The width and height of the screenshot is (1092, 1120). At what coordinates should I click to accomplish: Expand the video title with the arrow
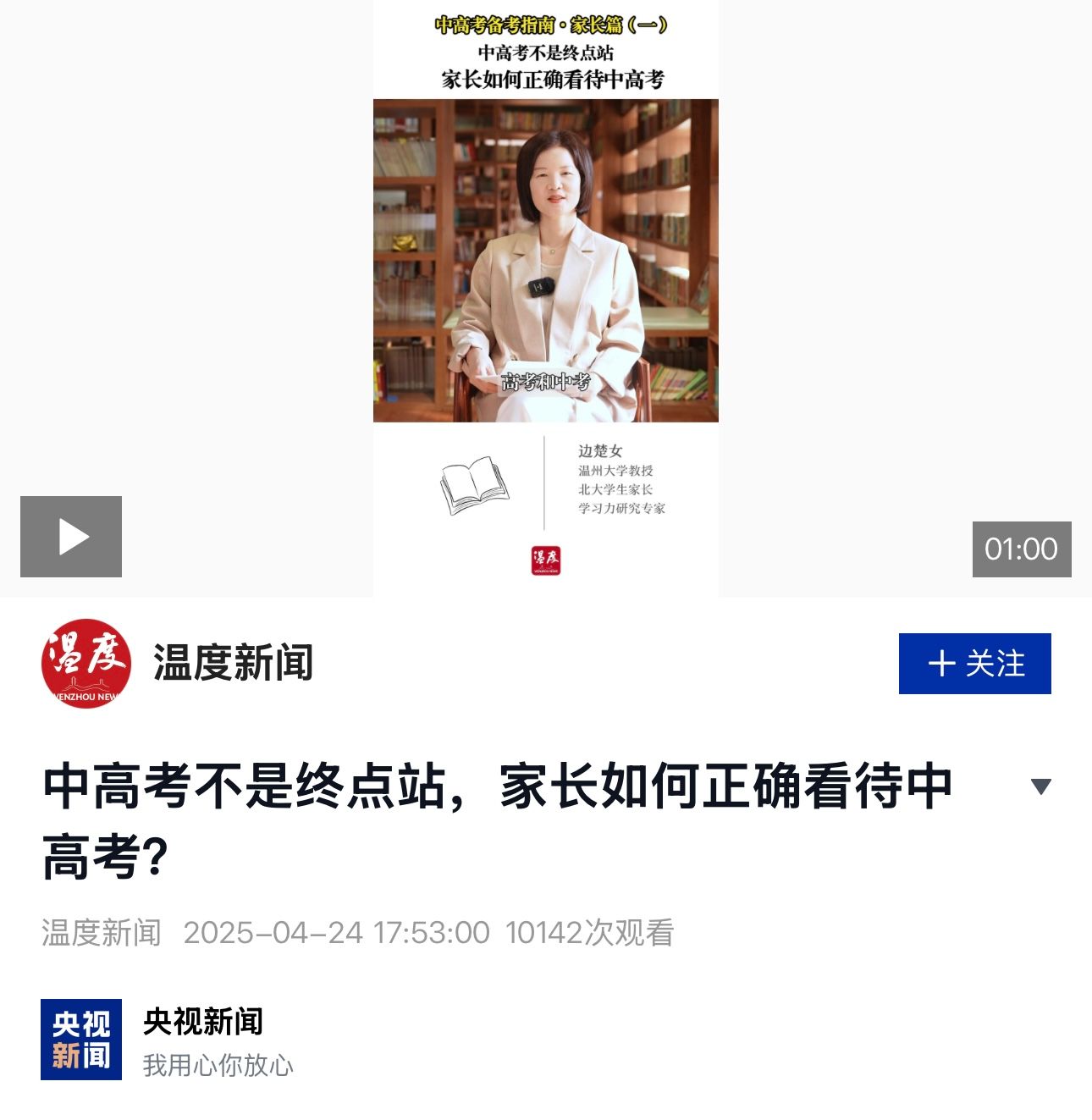tap(1040, 786)
